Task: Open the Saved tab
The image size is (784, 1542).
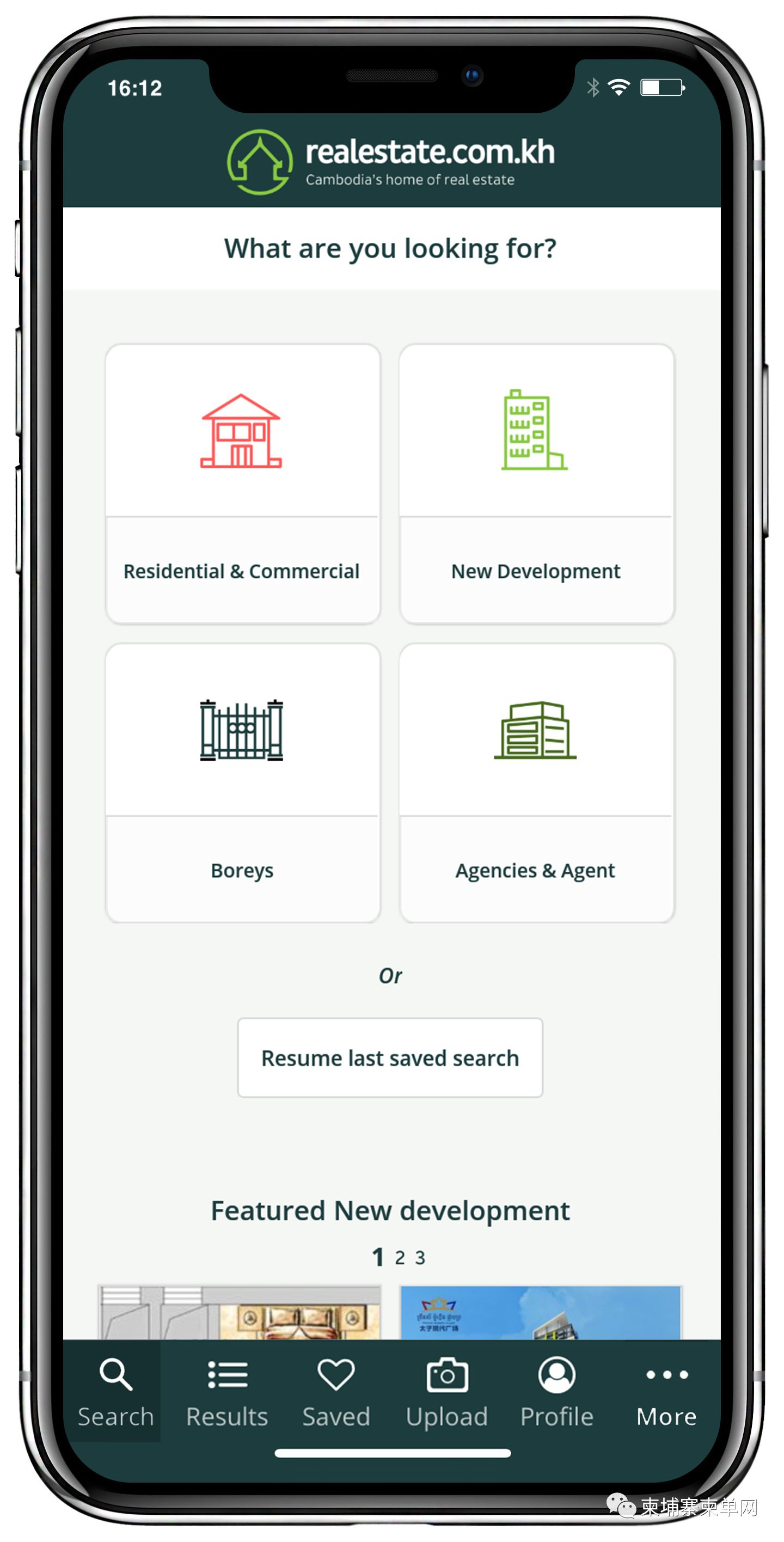Action: tap(336, 1392)
